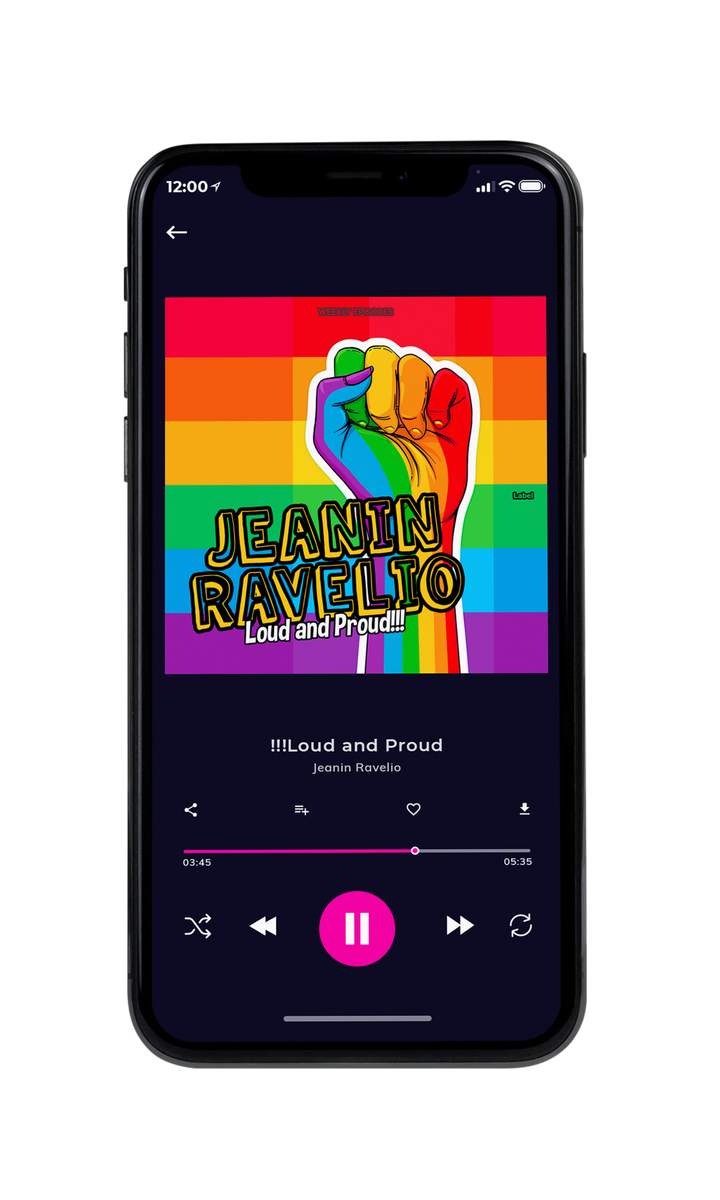Skip forward to the next track
720x1200 pixels.
[460, 926]
